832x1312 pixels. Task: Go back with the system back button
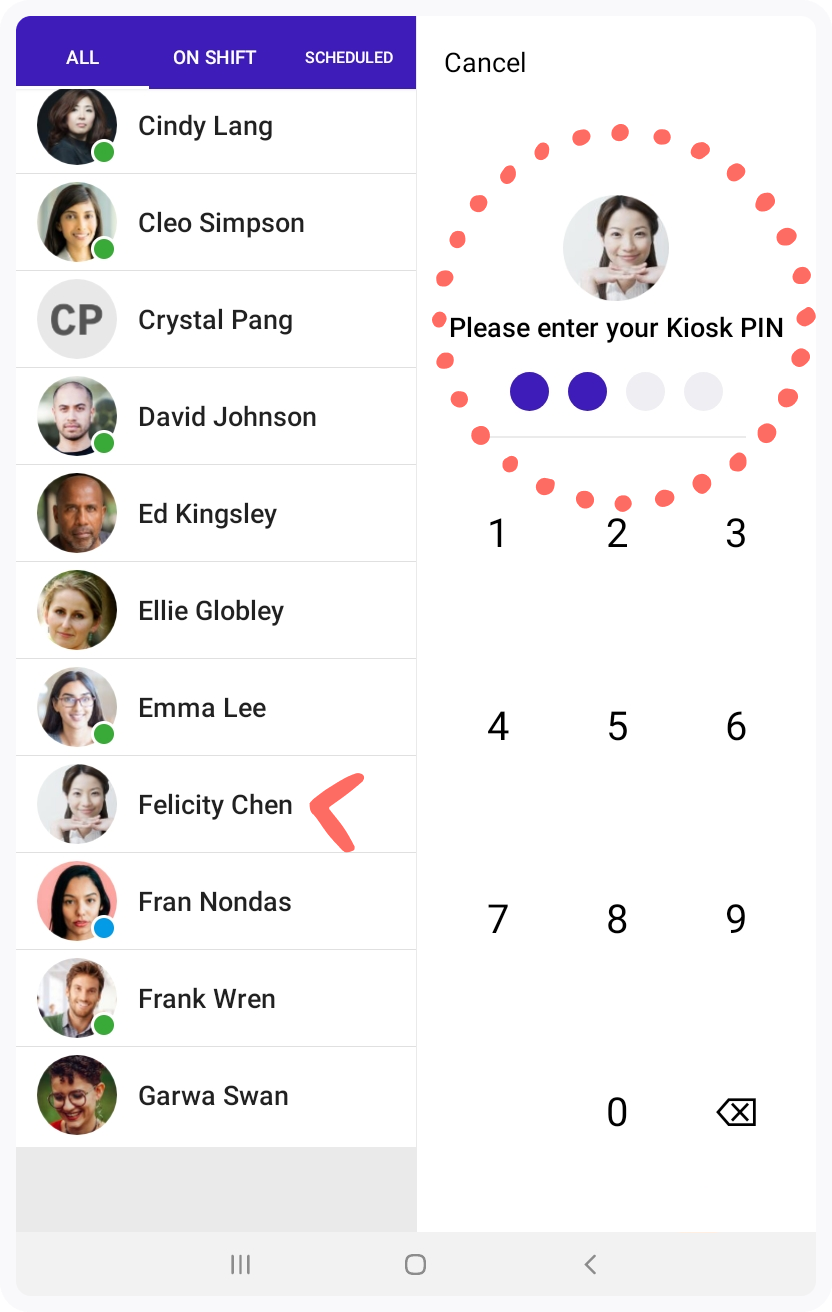click(x=590, y=1264)
